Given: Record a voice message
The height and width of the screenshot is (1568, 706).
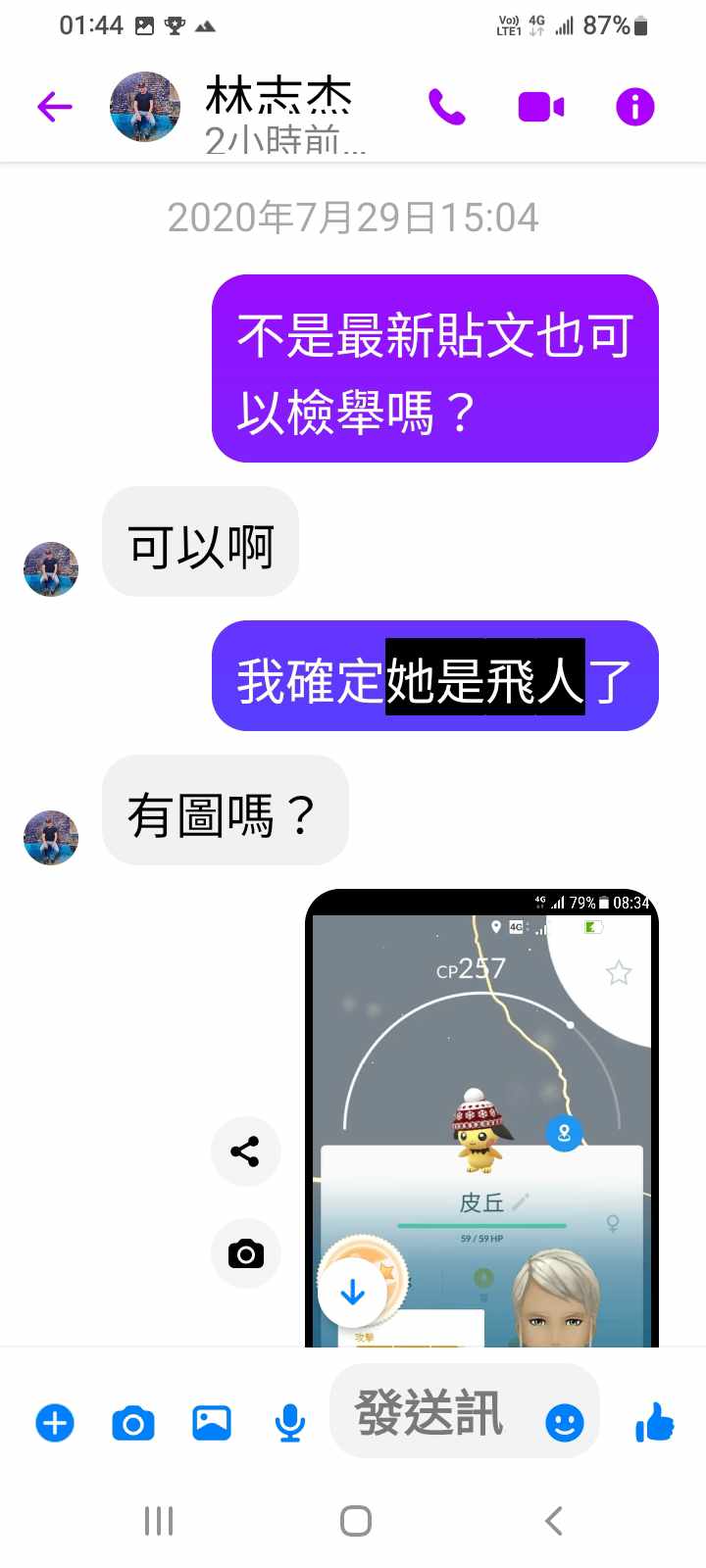Looking at the screenshot, I should pos(289,1423).
